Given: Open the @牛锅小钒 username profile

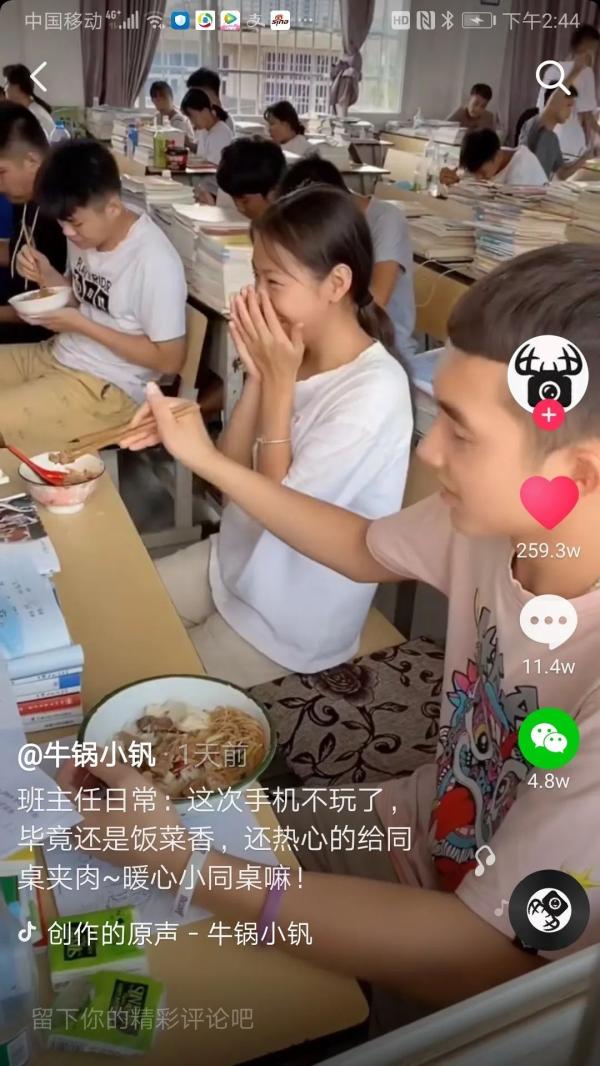Looking at the screenshot, I should 86,755.
